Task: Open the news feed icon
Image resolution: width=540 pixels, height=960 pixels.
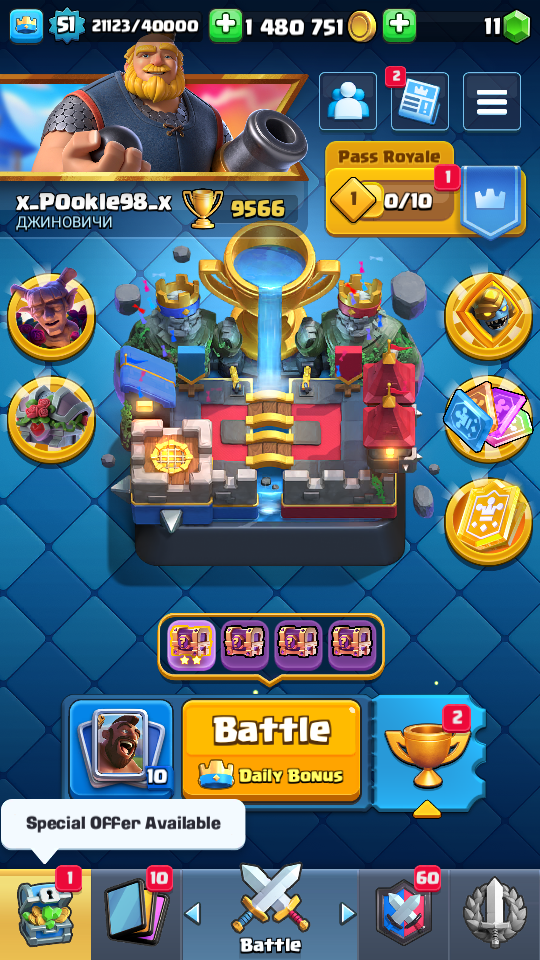Action: [420, 102]
